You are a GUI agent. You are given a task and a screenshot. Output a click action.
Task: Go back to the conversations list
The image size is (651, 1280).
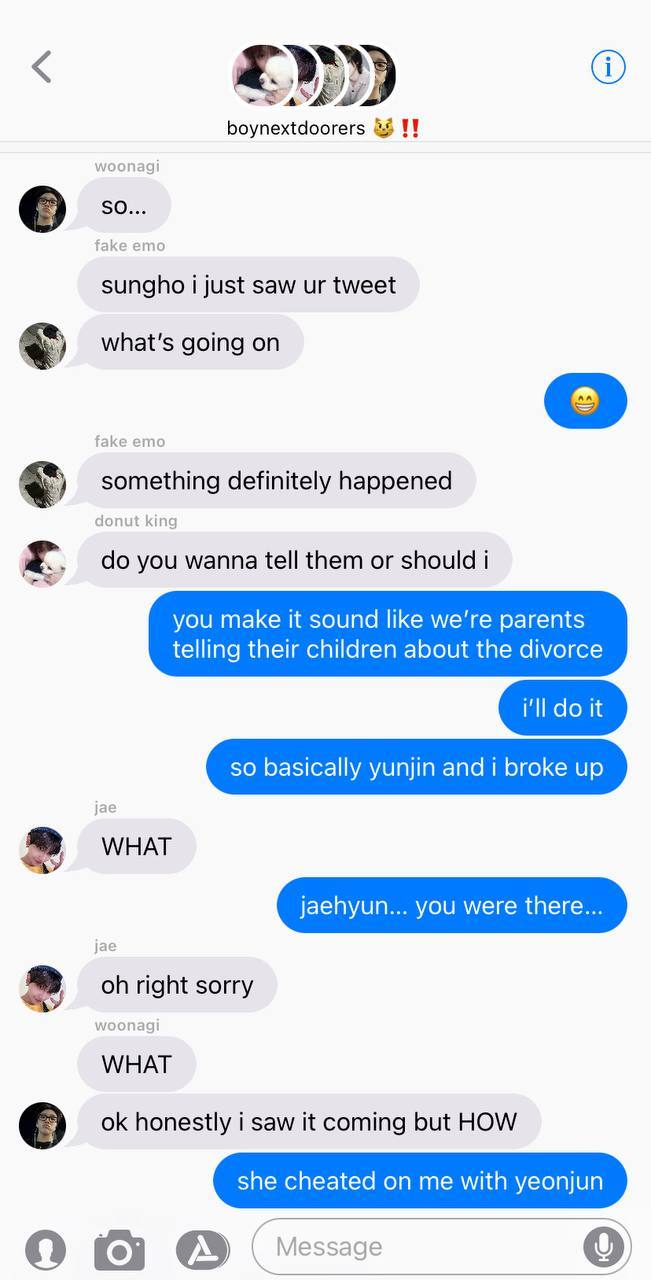(41, 68)
